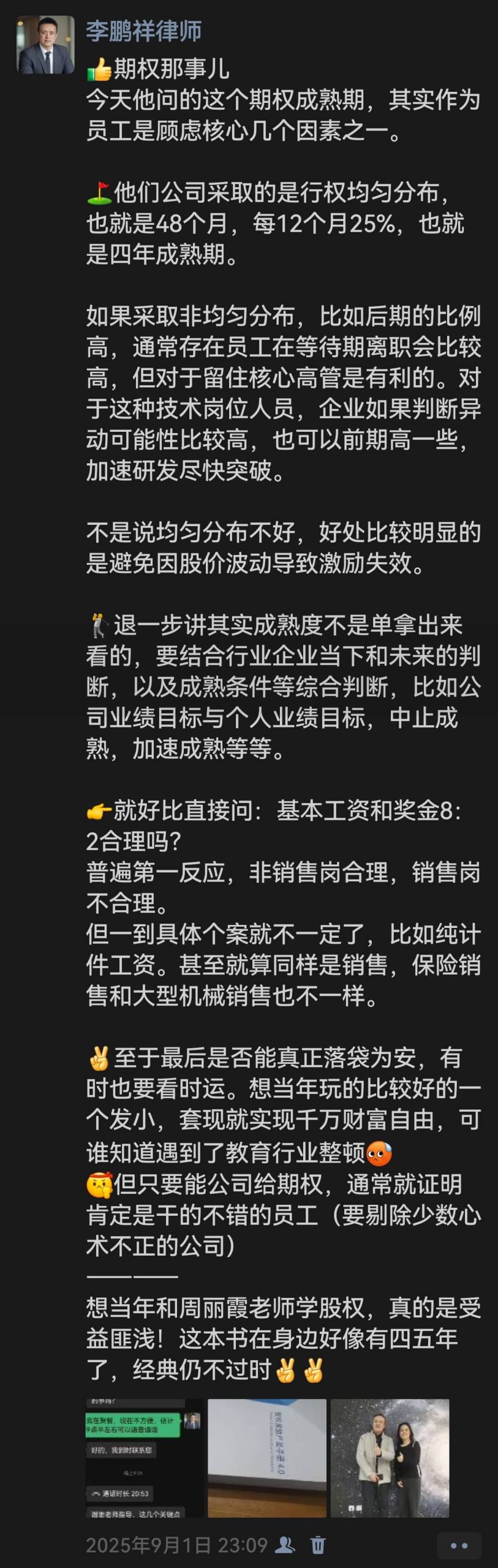Open 李鹏祥律师's profile picture

point(45,45)
